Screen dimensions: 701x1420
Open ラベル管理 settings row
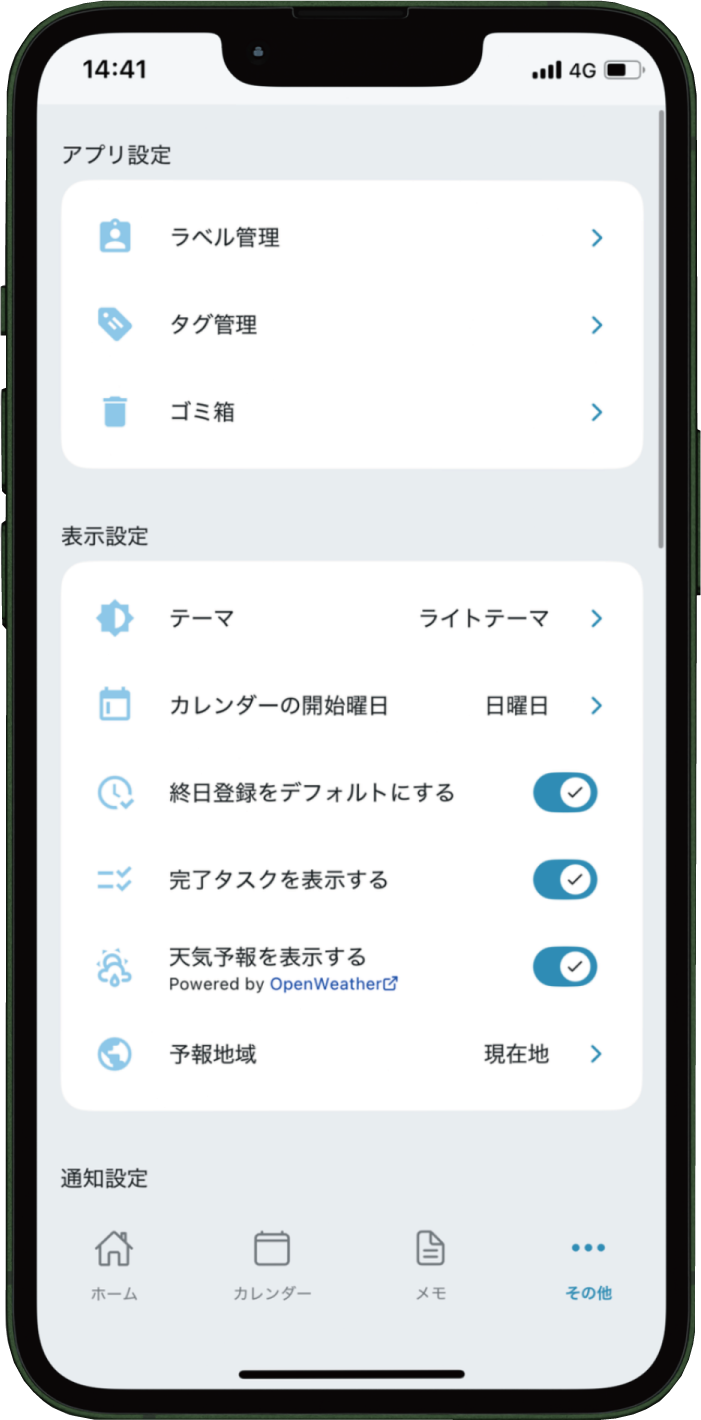click(351, 238)
